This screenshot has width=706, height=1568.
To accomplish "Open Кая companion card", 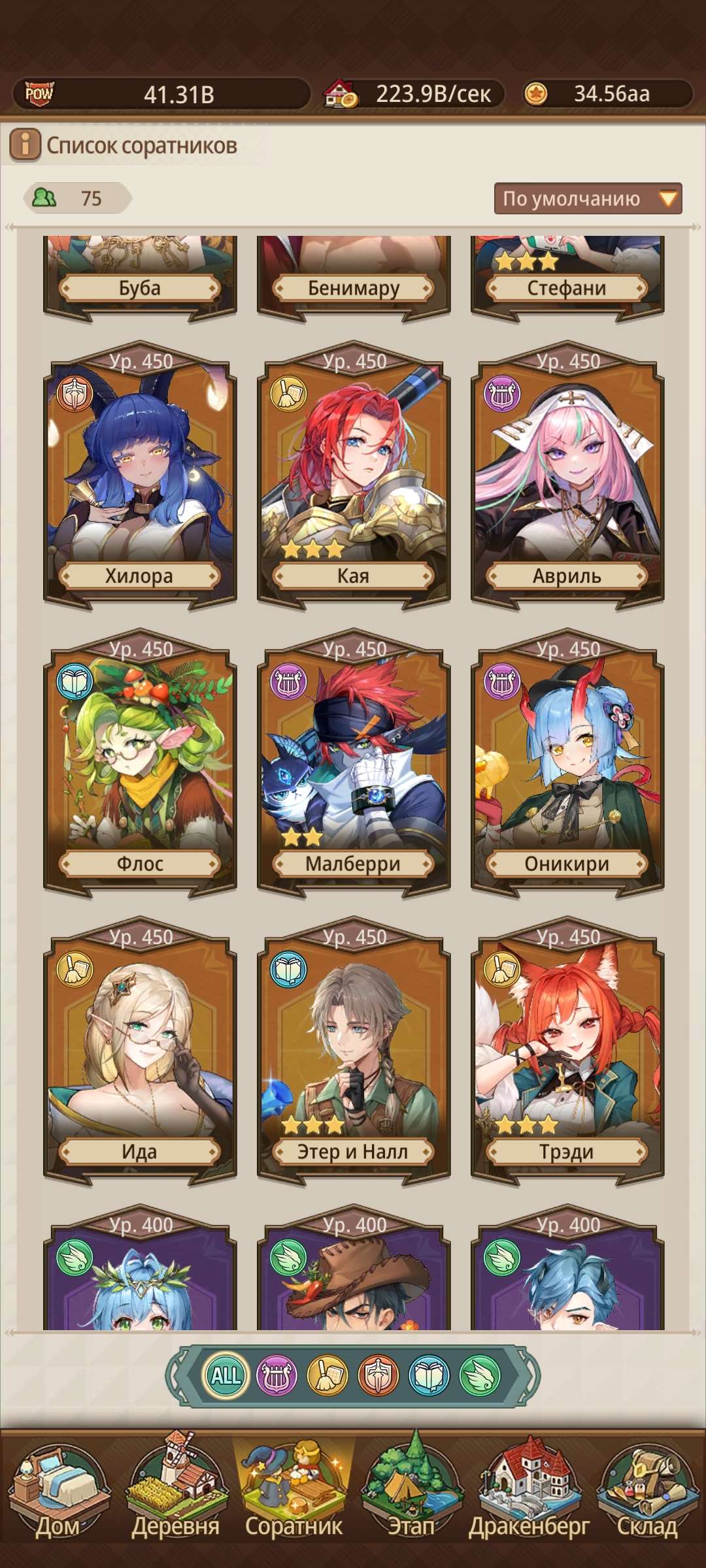I will pyautogui.click(x=353, y=477).
